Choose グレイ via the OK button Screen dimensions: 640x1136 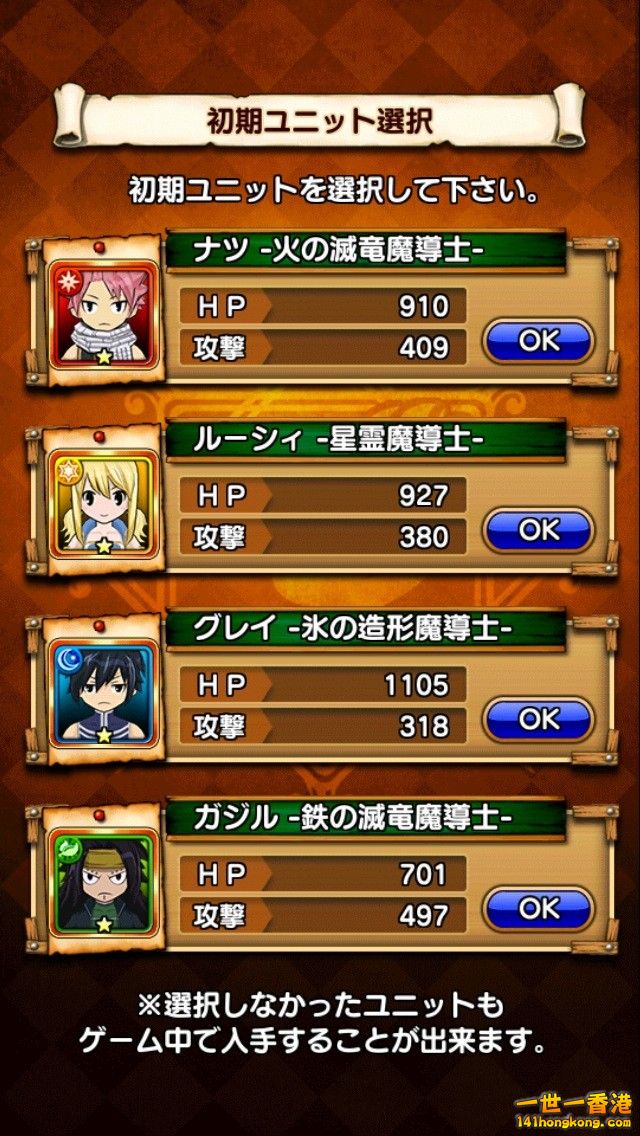(538, 719)
